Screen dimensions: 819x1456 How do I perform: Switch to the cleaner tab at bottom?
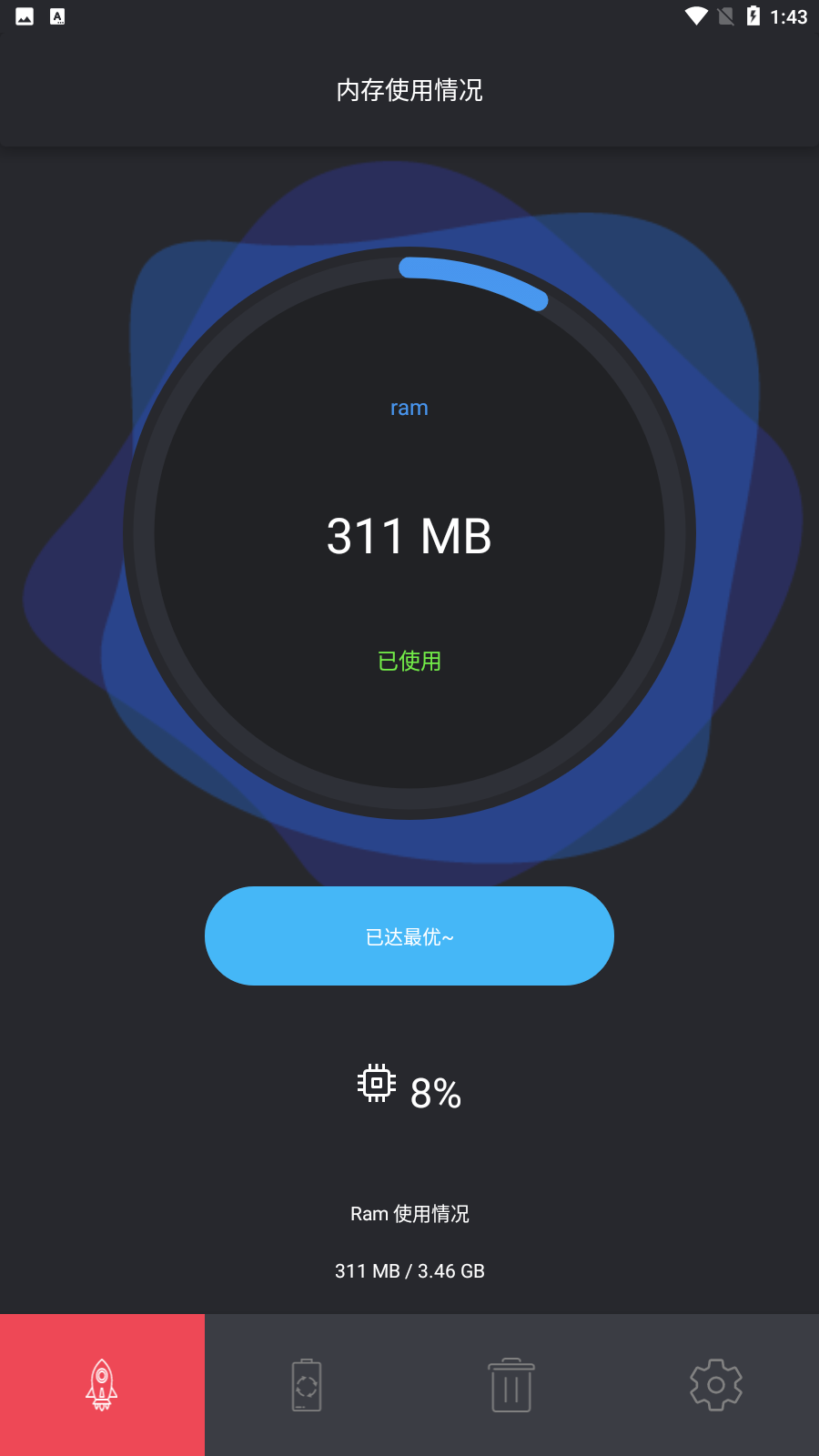[511, 1384]
